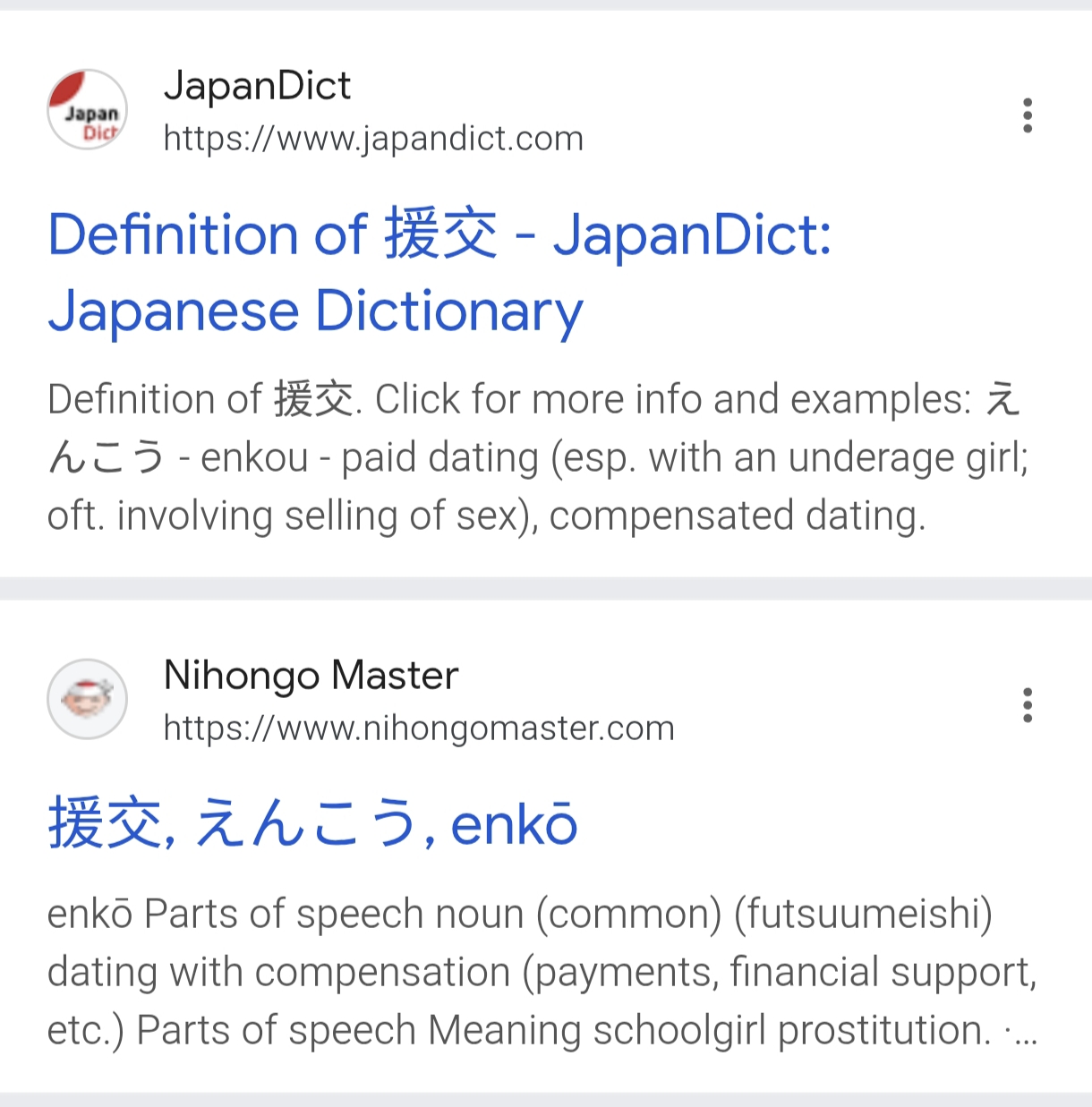The image size is (1092, 1107).
Task: Open more options for the Nihongo Master result
Action: tap(1027, 705)
